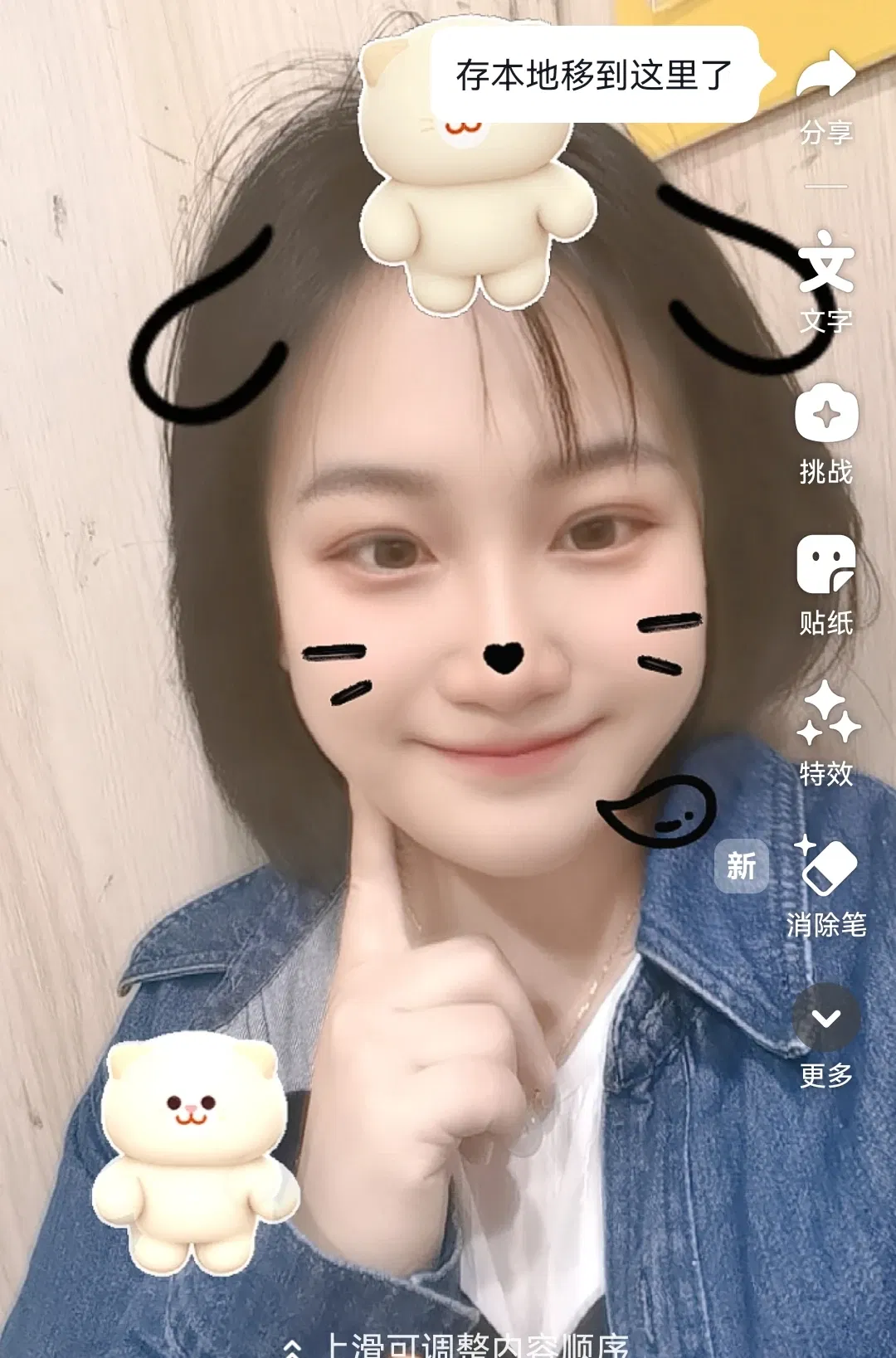
Task: Open the stickers (贴纸) panel
Action: (x=825, y=566)
